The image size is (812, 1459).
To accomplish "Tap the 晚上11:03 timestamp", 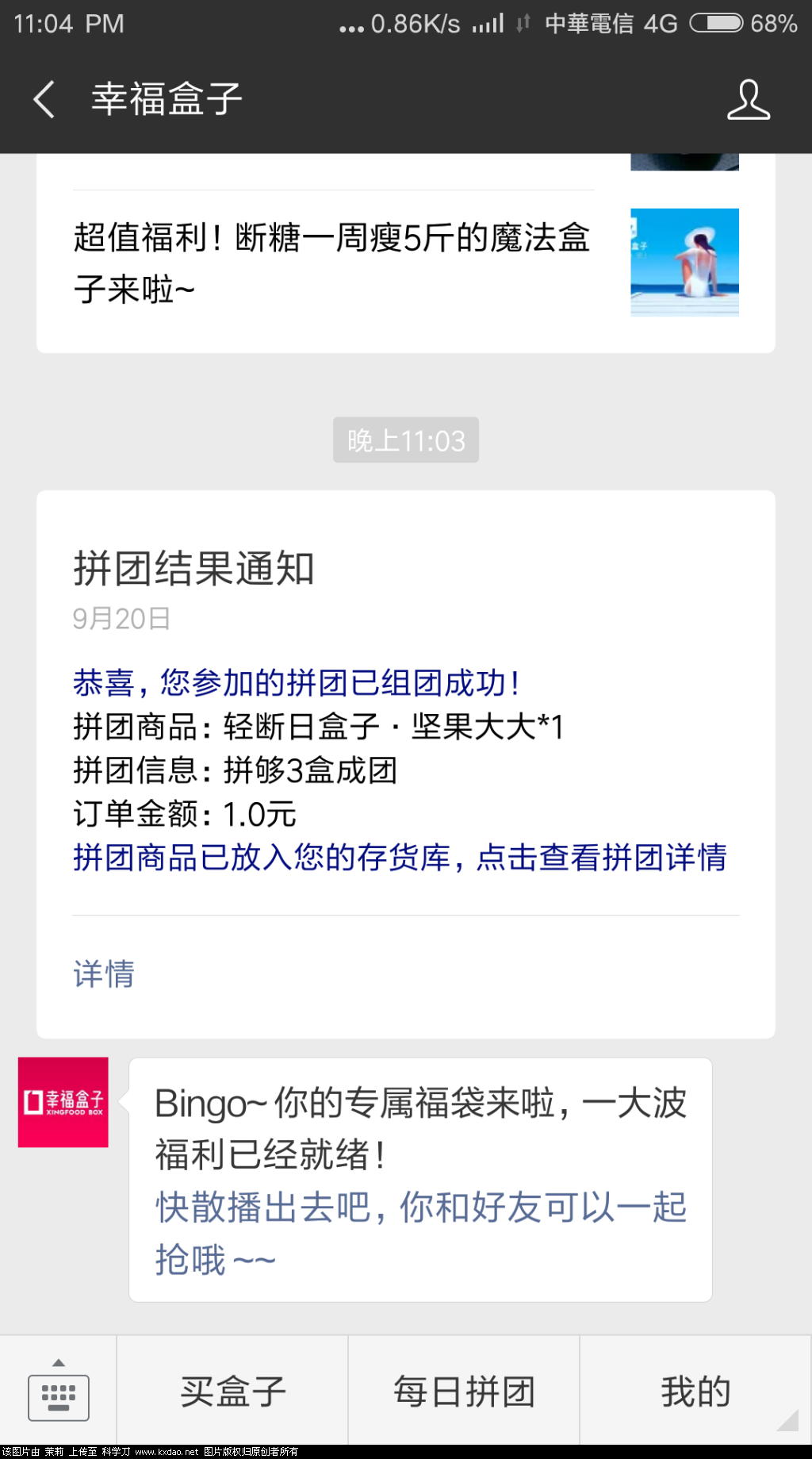I will tap(406, 440).
